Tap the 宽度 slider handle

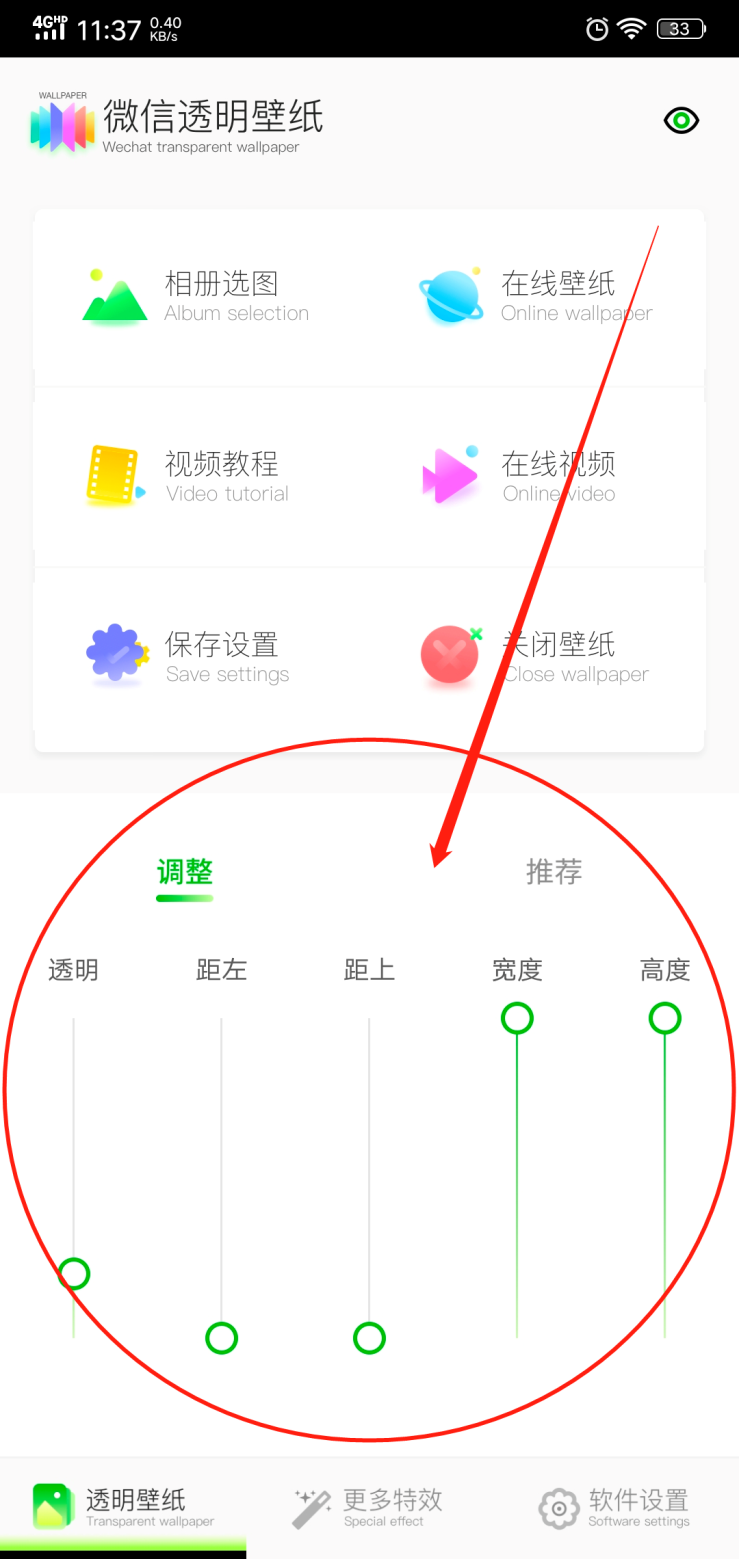click(517, 1019)
